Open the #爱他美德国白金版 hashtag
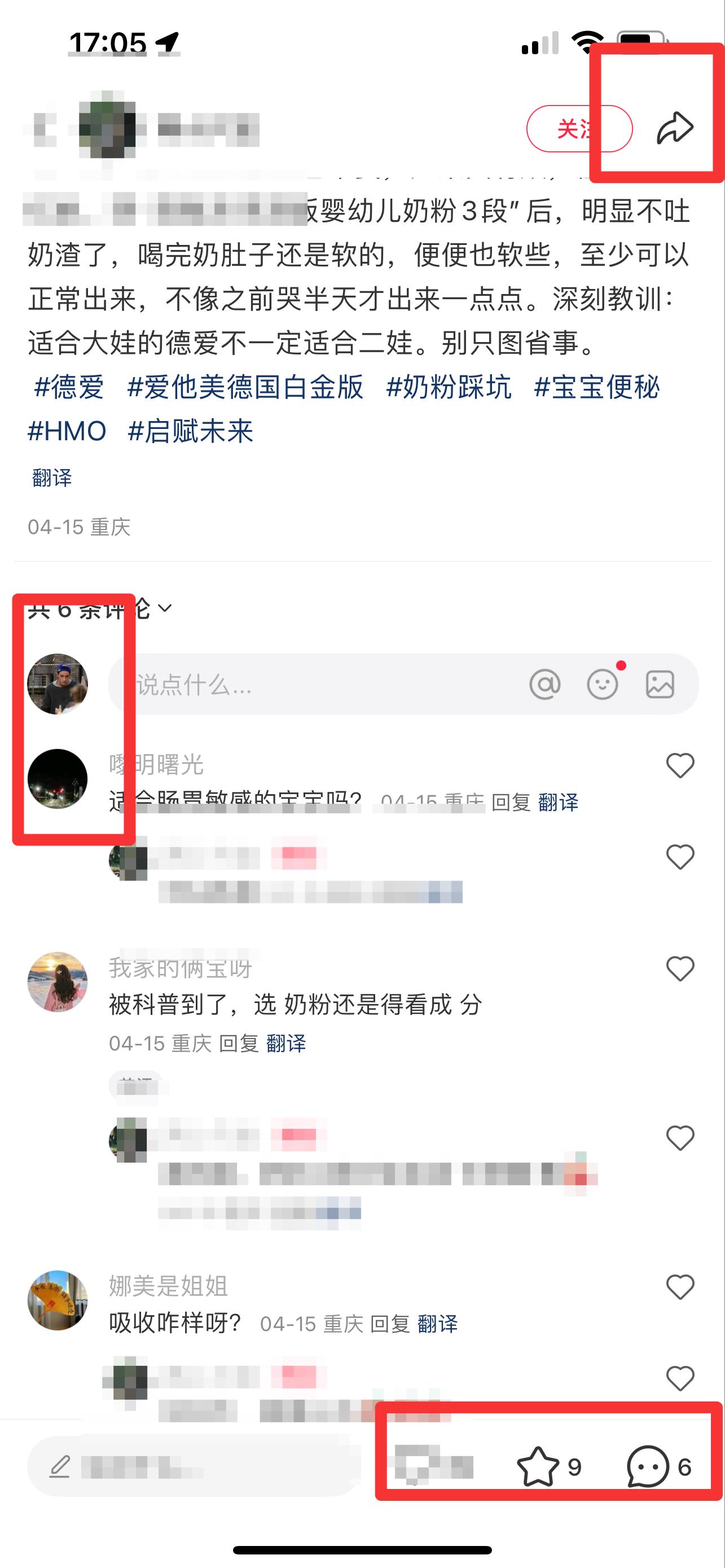 245,387
